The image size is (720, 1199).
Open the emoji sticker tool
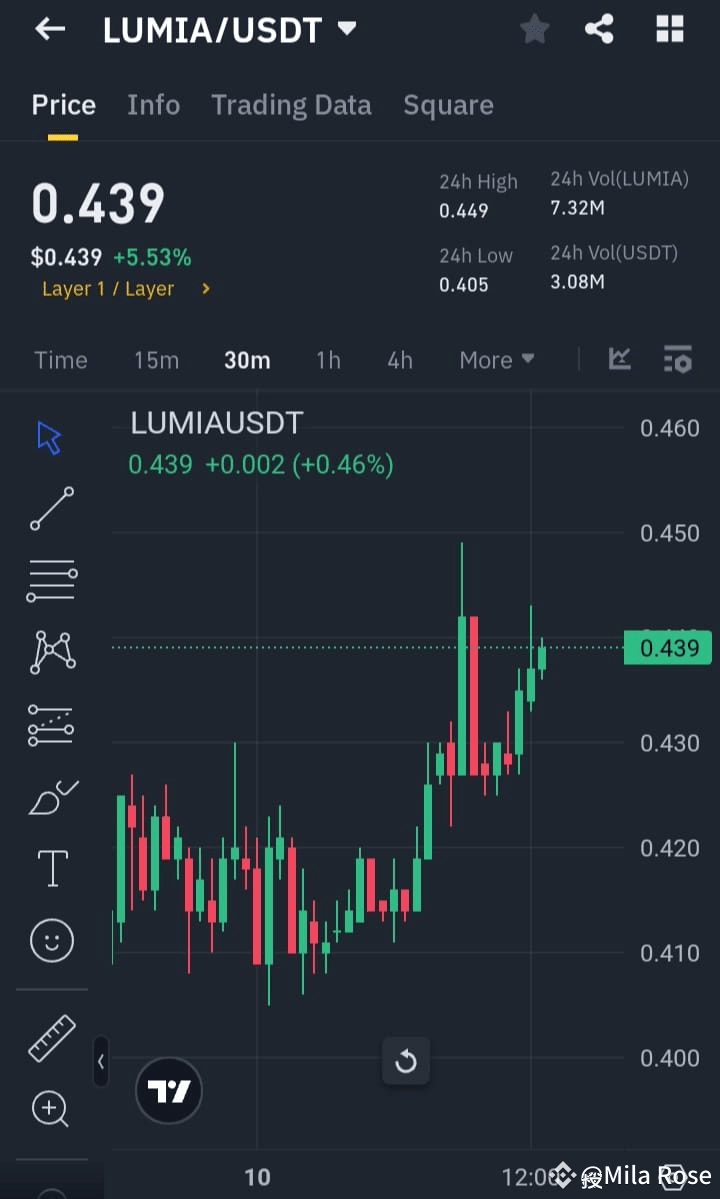(x=51, y=940)
